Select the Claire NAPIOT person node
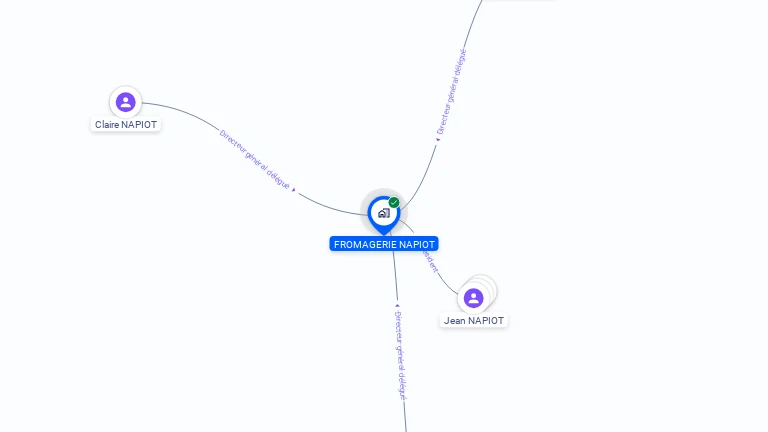 click(125, 102)
